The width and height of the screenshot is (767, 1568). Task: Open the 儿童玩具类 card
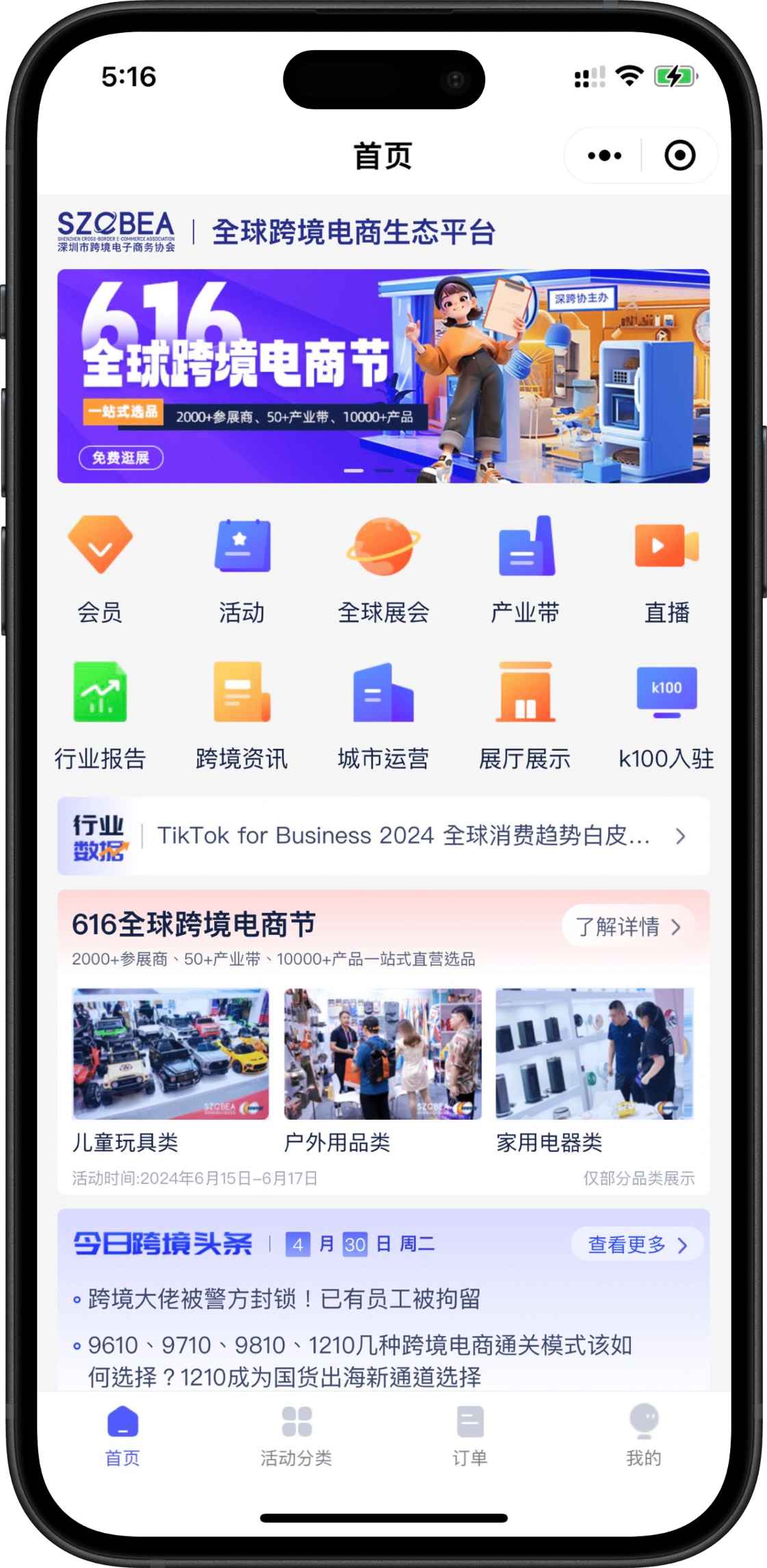coord(171,1068)
